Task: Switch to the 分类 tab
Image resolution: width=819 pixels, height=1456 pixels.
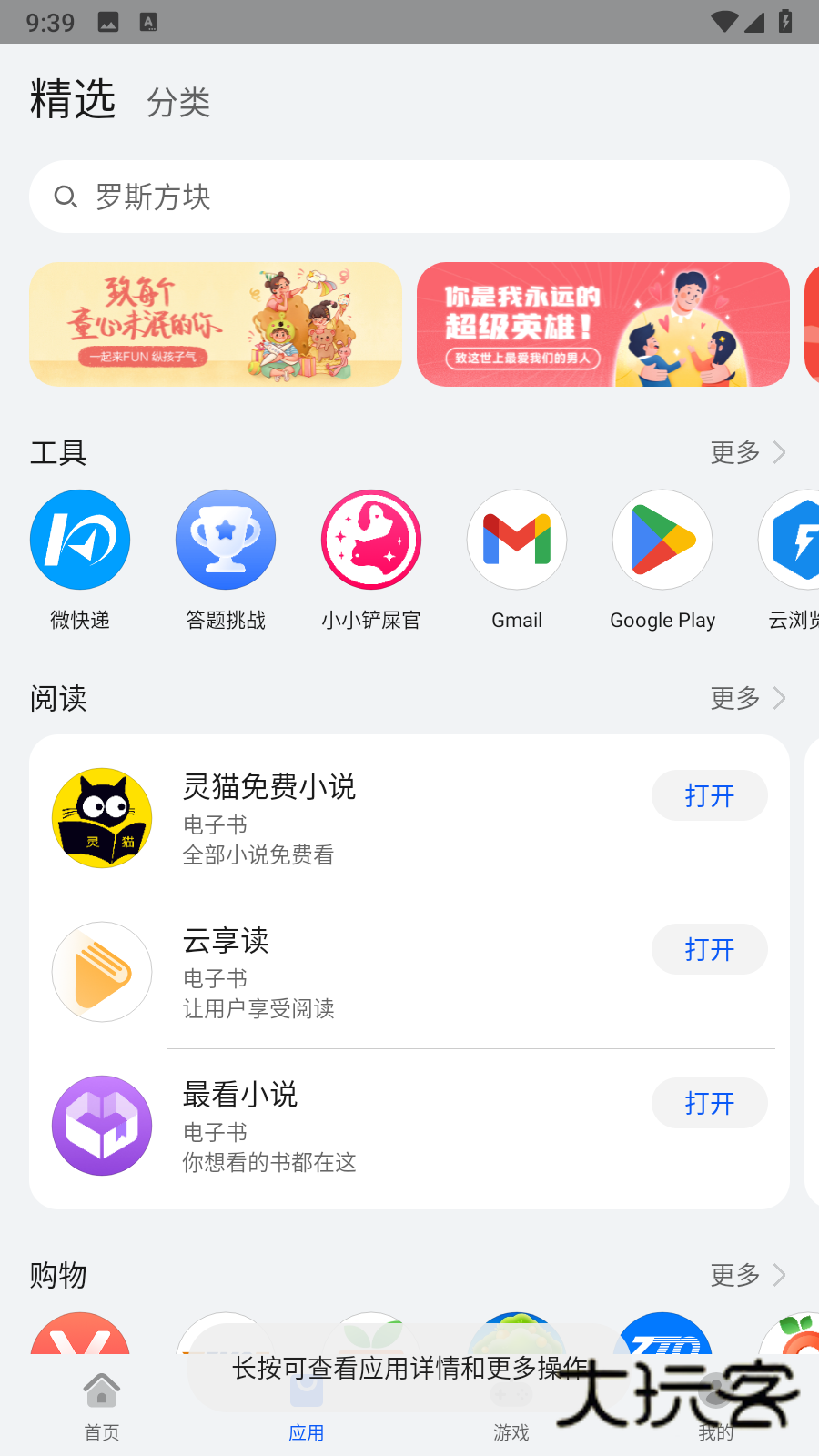Action: click(x=179, y=102)
